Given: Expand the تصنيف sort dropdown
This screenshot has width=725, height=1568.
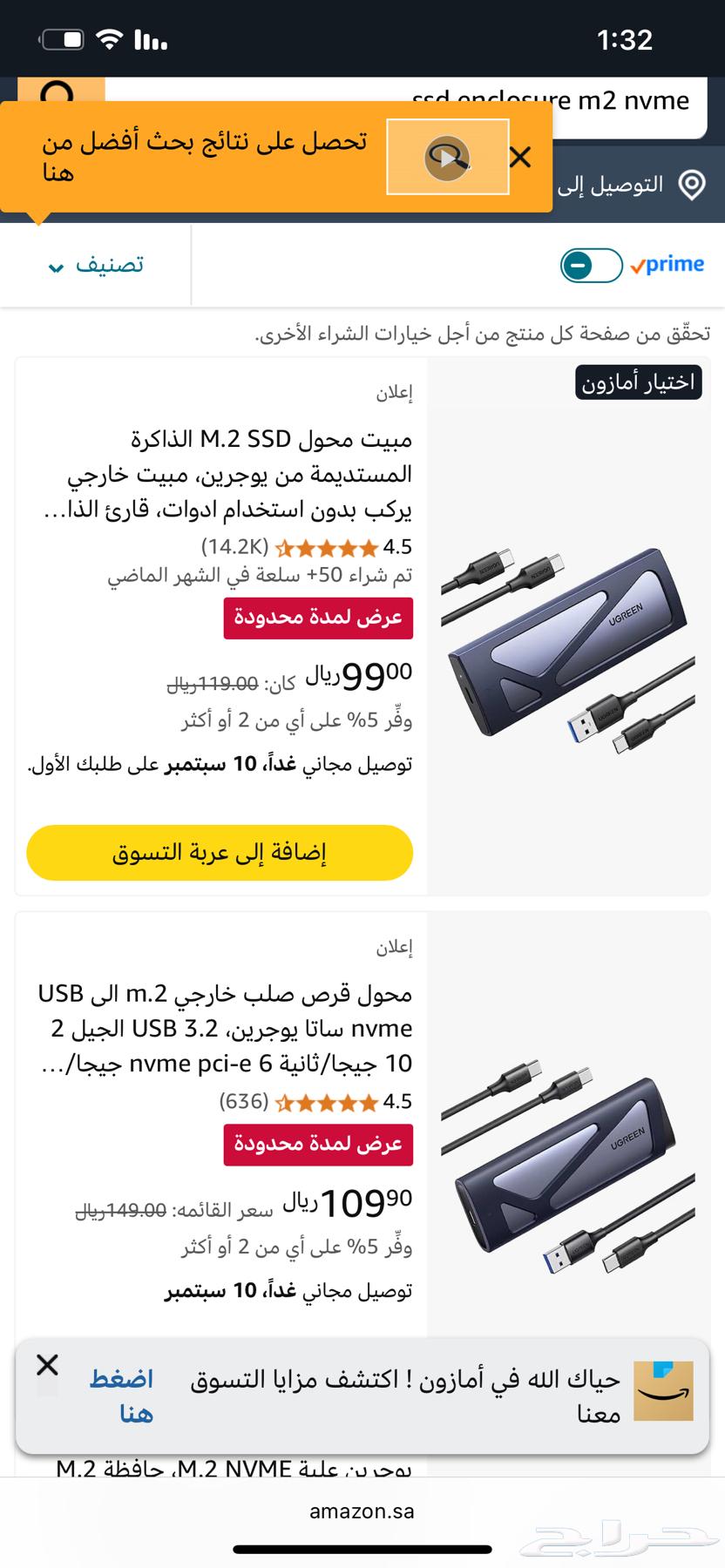Looking at the screenshot, I should [x=96, y=265].
